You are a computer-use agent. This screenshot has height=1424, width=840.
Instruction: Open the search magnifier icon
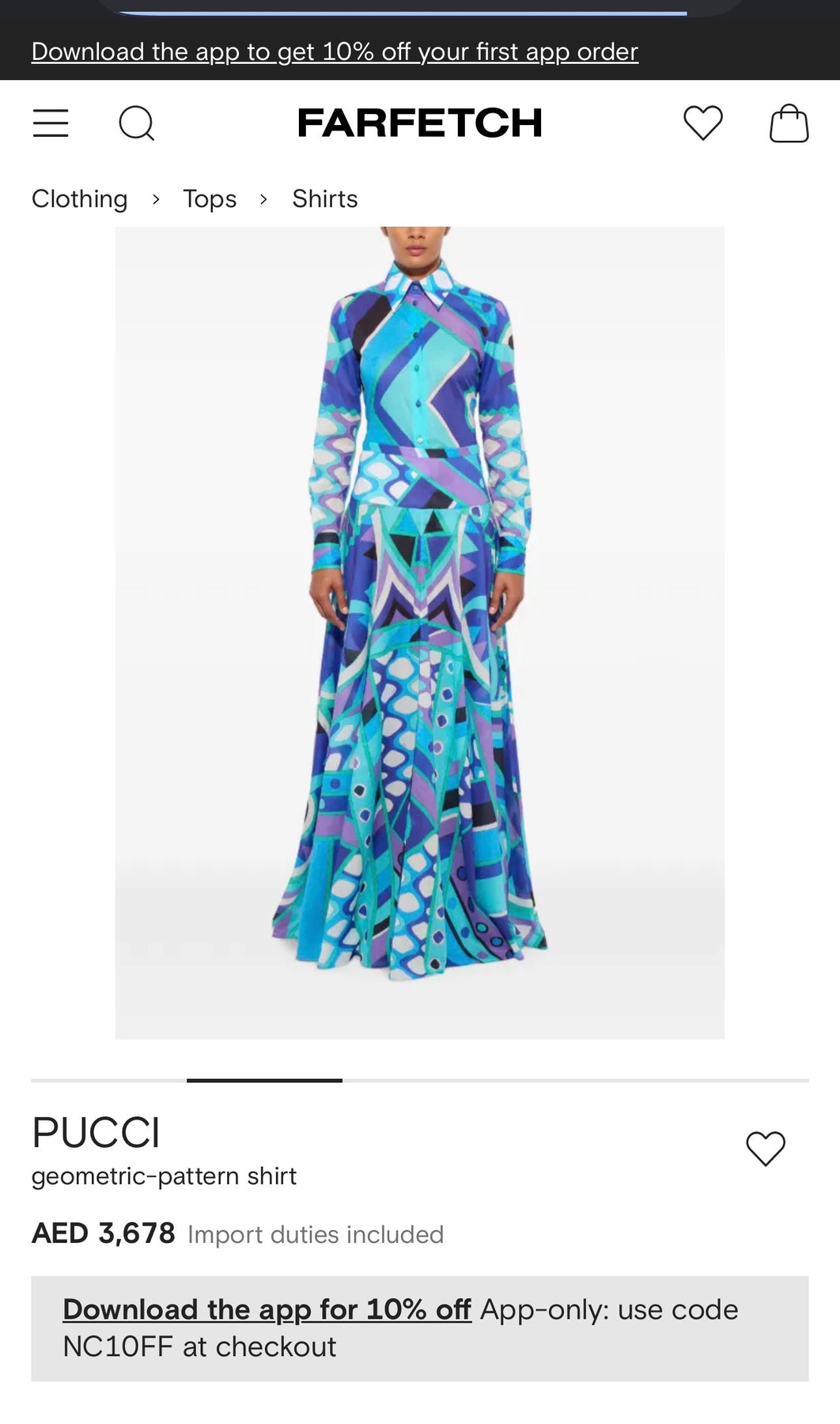137,123
